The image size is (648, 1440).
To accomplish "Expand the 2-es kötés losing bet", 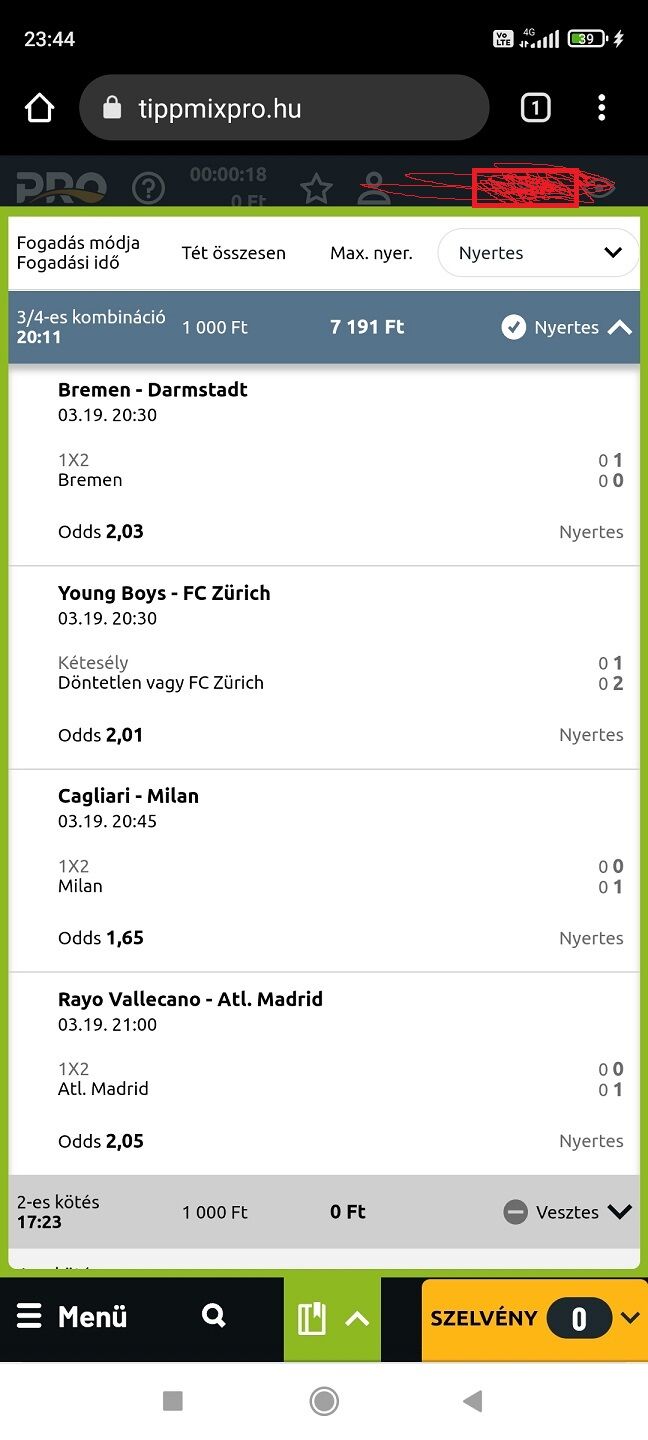I will [619, 1212].
